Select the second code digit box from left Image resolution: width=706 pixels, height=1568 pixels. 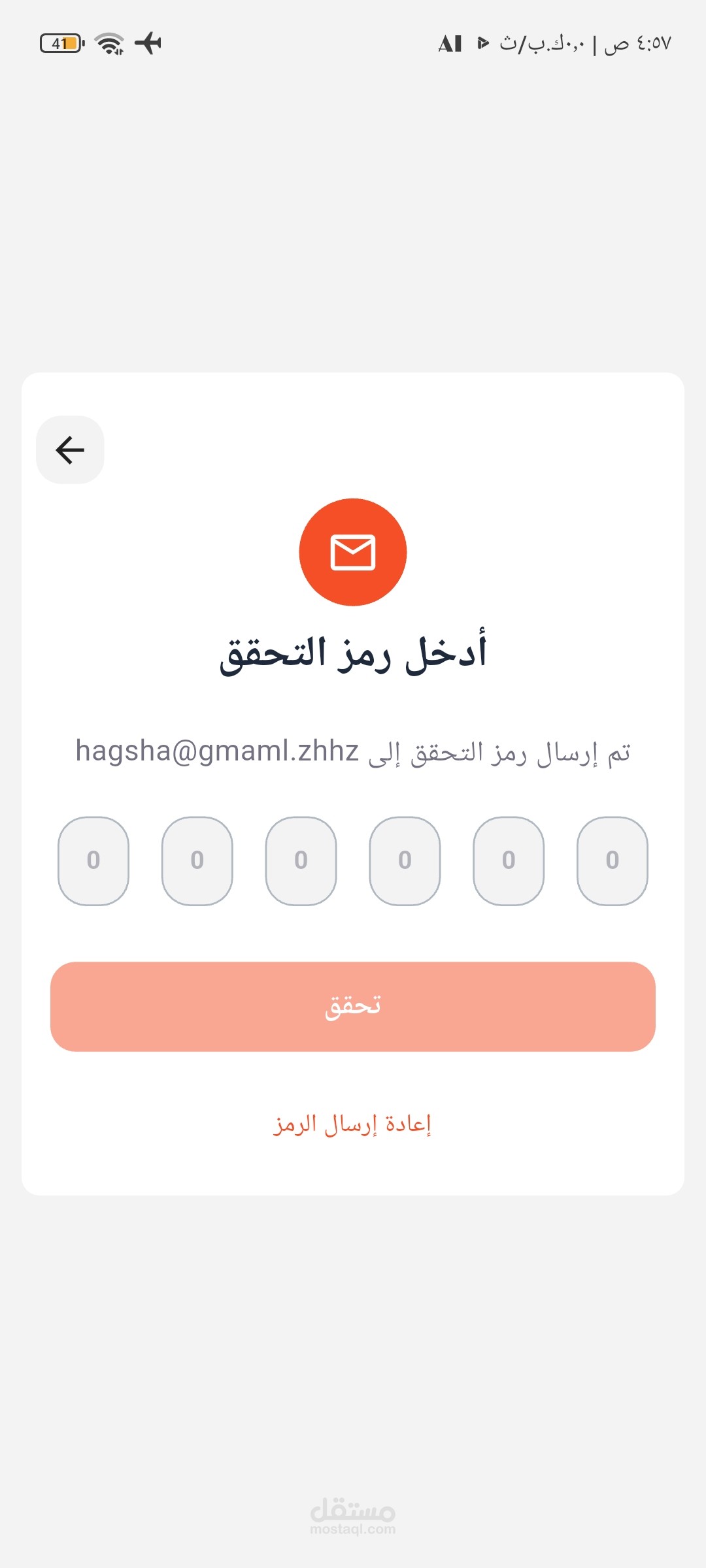click(x=197, y=860)
